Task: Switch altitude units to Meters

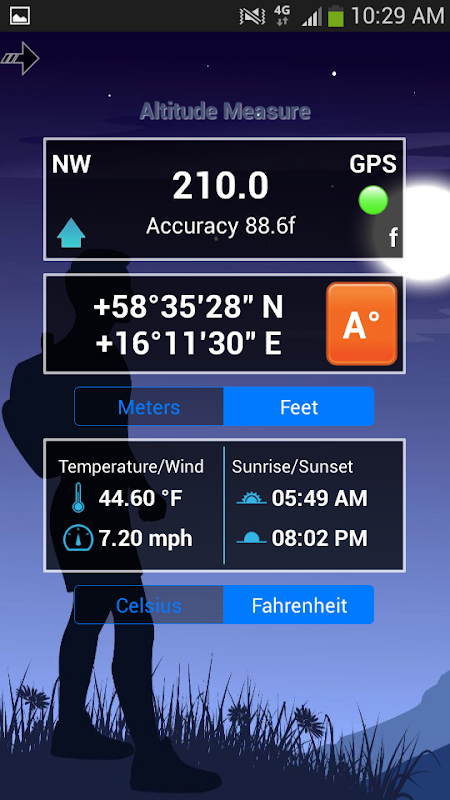Action: [149, 407]
